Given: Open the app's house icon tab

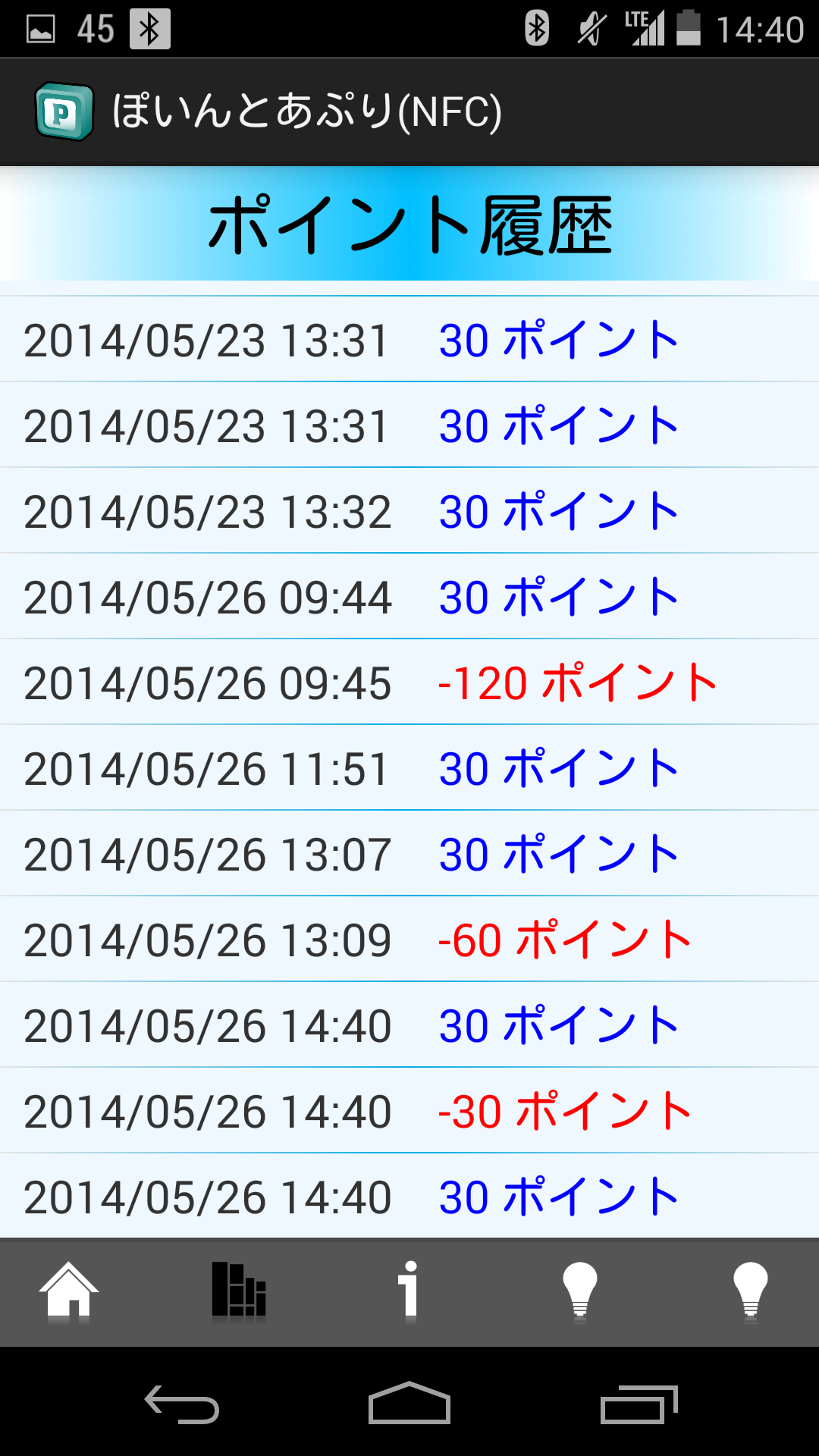Looking at the screenshot, I should 69,1291.
